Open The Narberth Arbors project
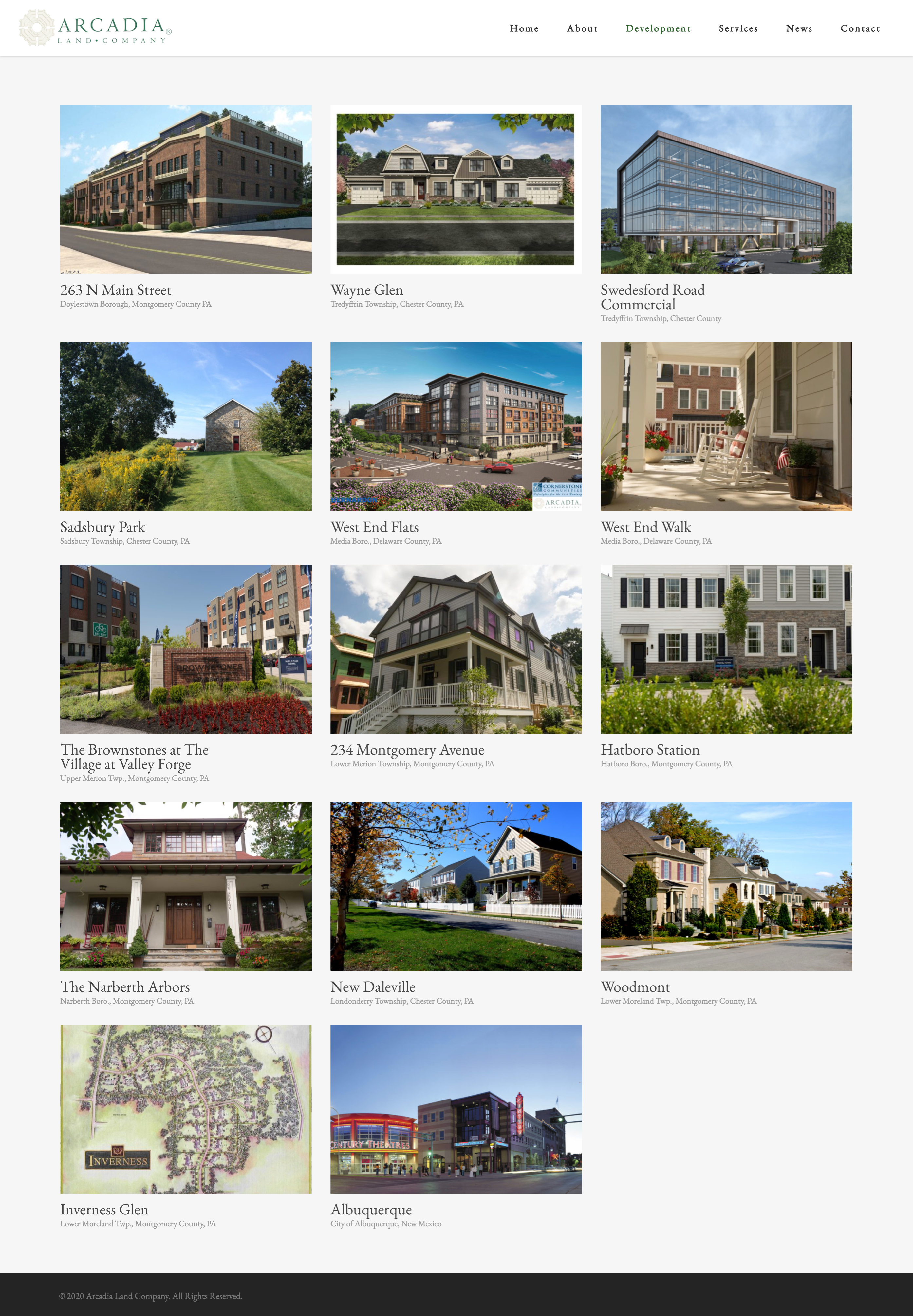913x1316 pixels. click(186, 886)
